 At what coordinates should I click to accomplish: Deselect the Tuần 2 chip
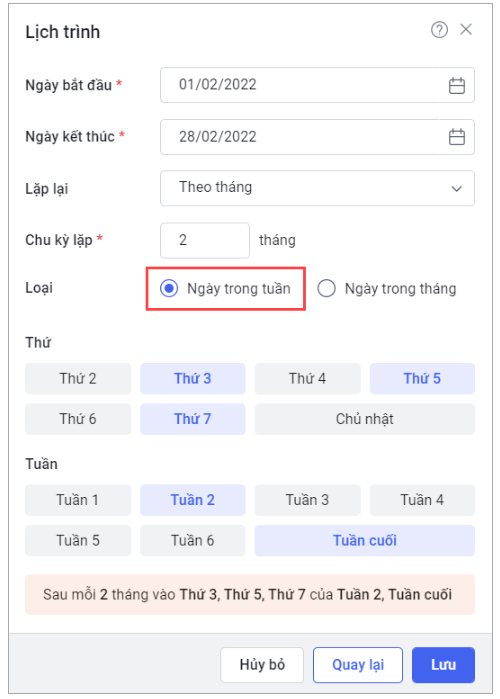193,500
